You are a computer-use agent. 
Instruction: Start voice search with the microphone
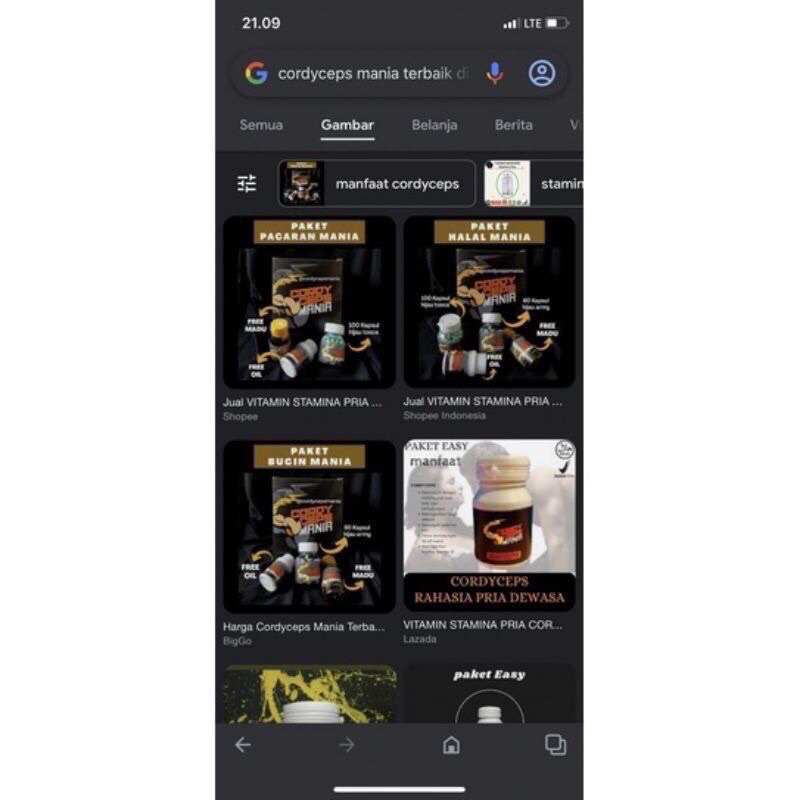click(494, 73)
